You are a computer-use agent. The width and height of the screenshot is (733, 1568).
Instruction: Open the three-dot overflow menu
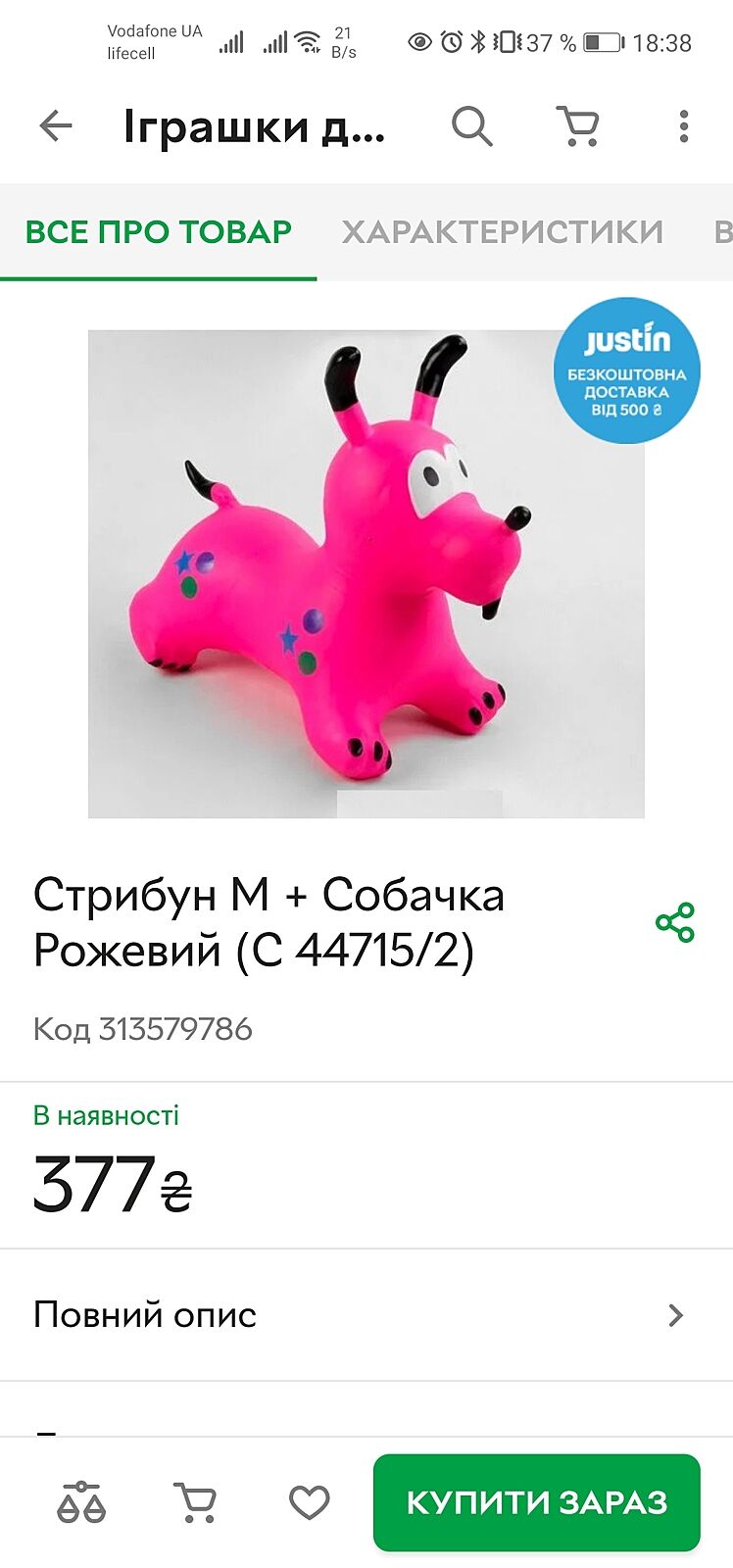point(684,126)
